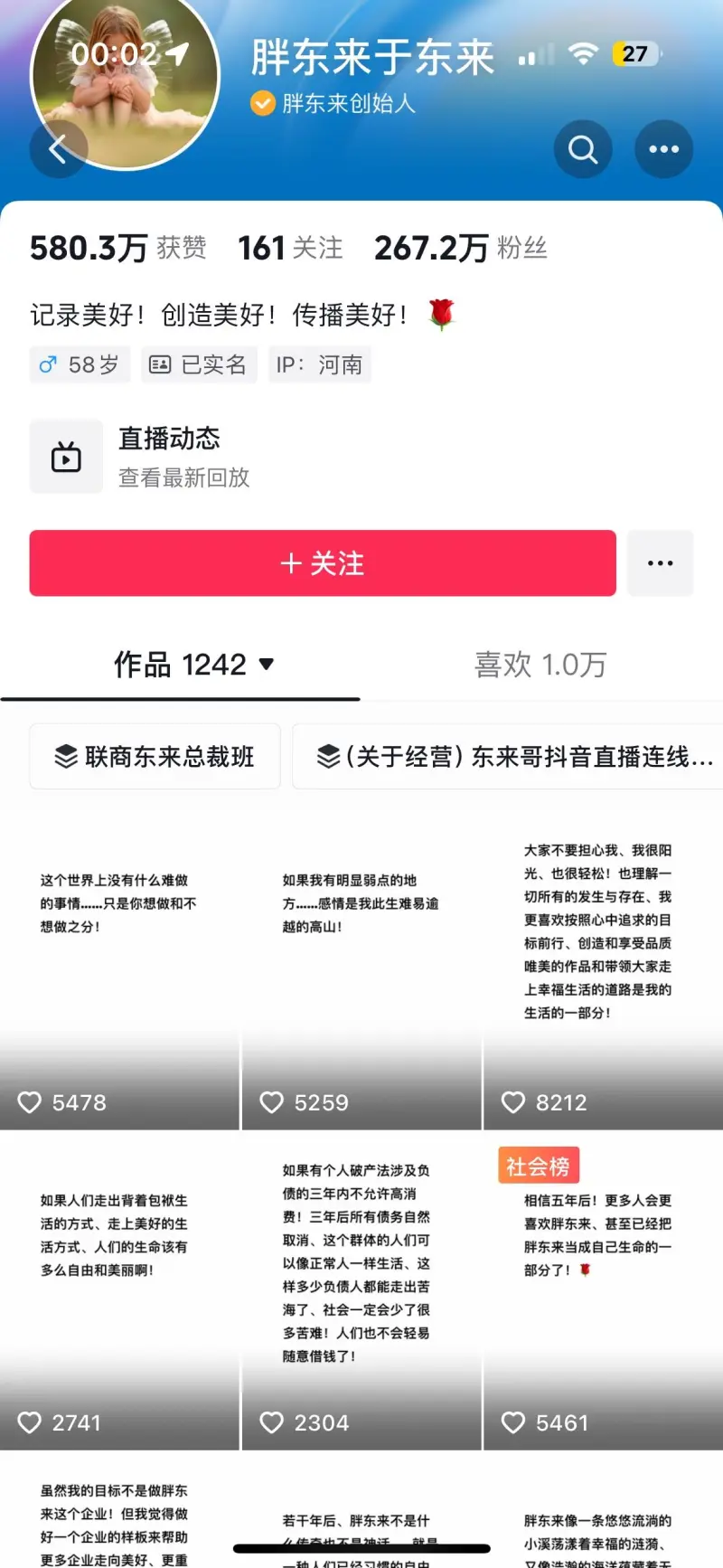Open the search magnifier in header
Screen dimensions: 723x1568
[583, 149]
